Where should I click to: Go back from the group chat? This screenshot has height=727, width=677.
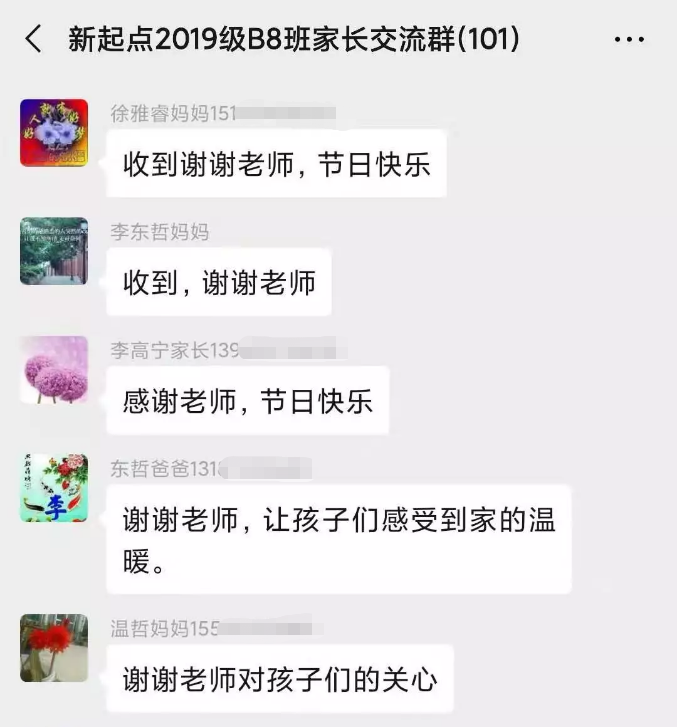[33, 40]
